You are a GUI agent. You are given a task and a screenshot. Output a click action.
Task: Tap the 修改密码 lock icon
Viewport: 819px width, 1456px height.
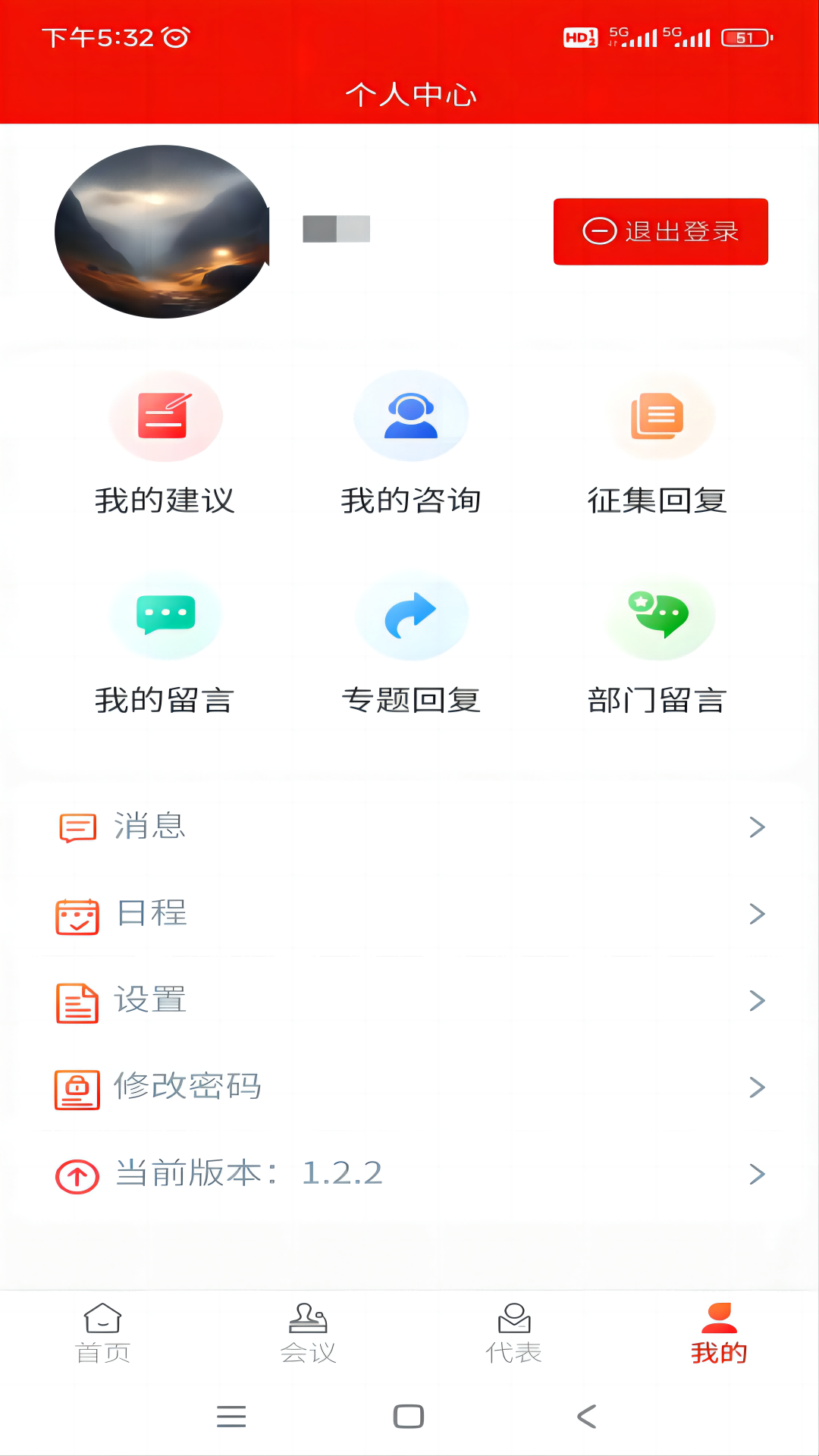pos(76,1087)
